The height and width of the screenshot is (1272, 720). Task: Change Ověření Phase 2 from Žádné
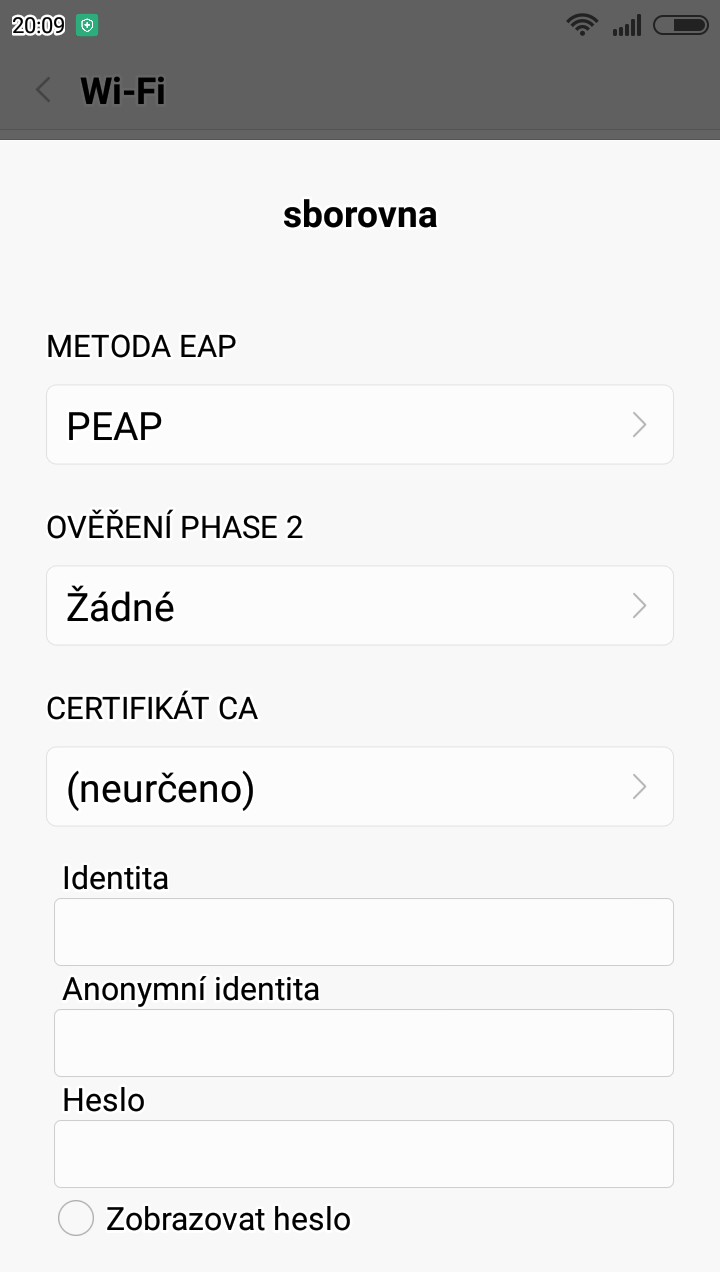click(360, 606)
